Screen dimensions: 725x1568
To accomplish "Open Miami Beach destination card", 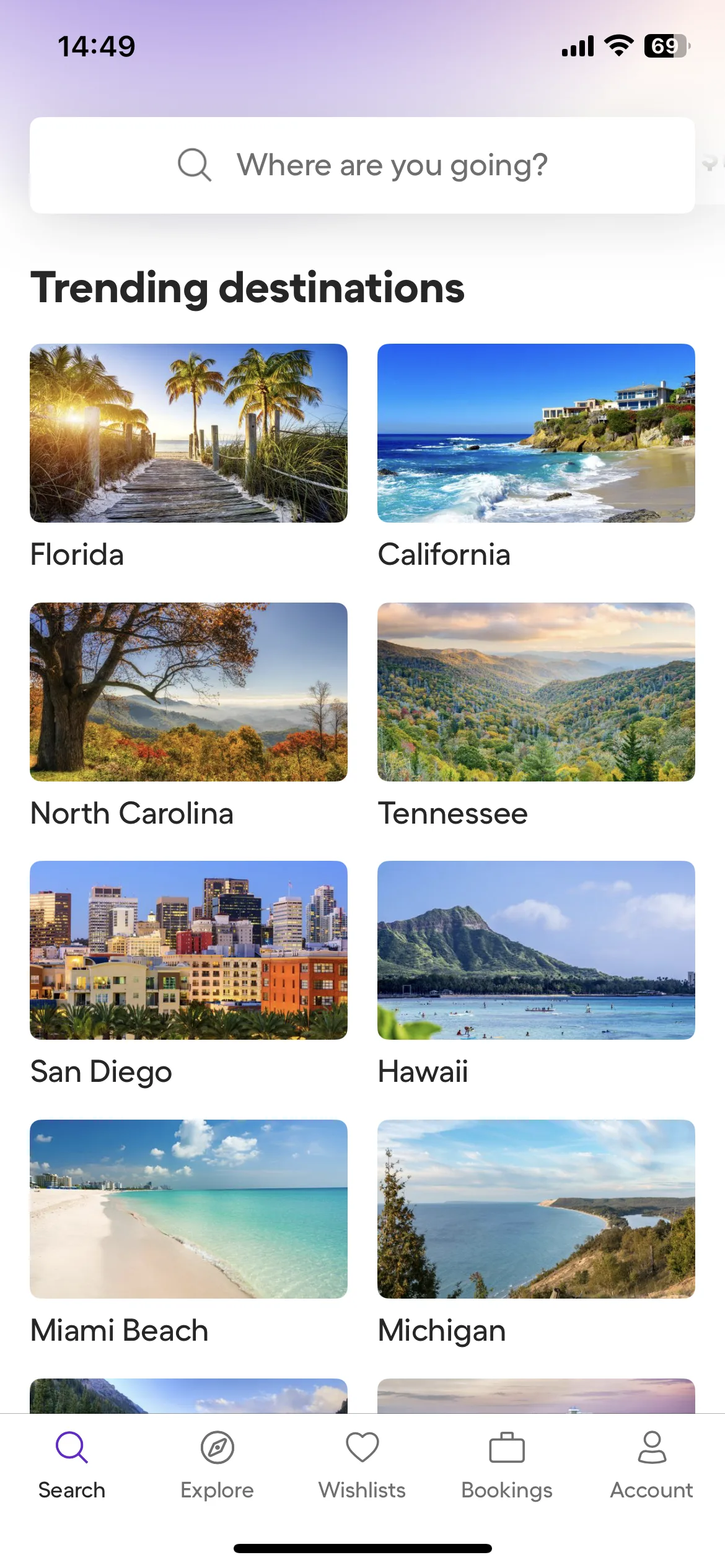I will pos(188,1209).
